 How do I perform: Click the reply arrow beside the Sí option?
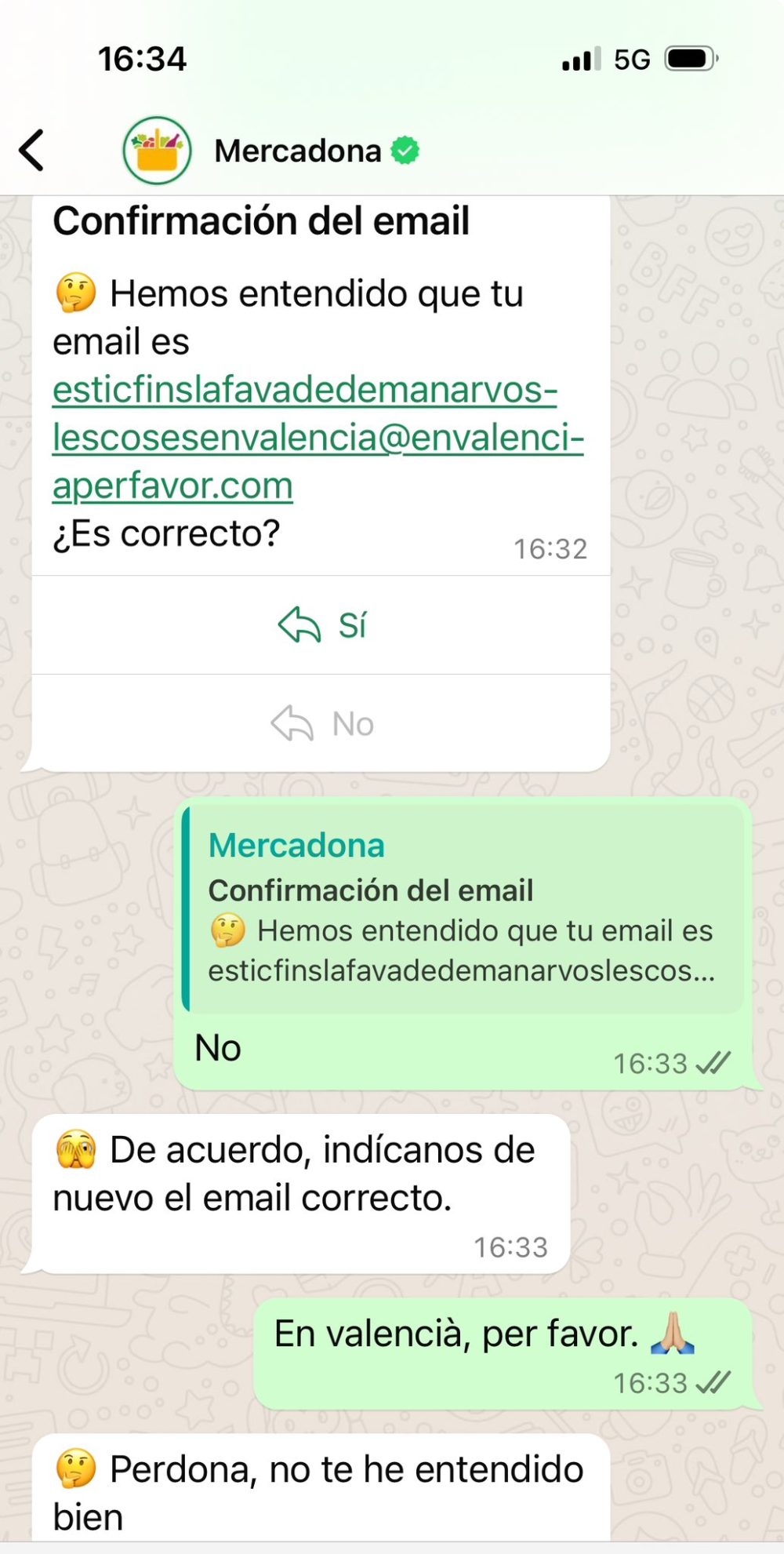300,625
